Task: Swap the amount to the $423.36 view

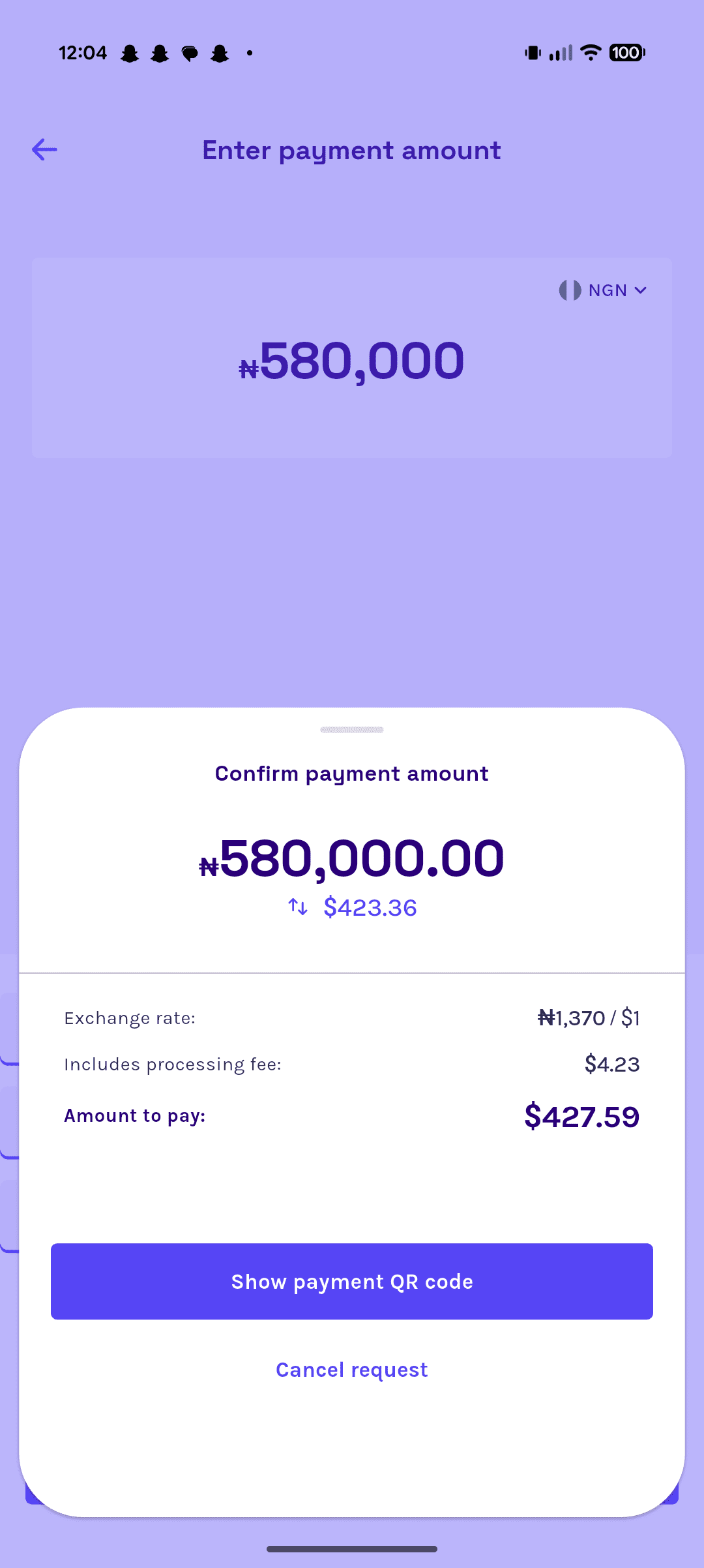Action: (x=299, y=907)
